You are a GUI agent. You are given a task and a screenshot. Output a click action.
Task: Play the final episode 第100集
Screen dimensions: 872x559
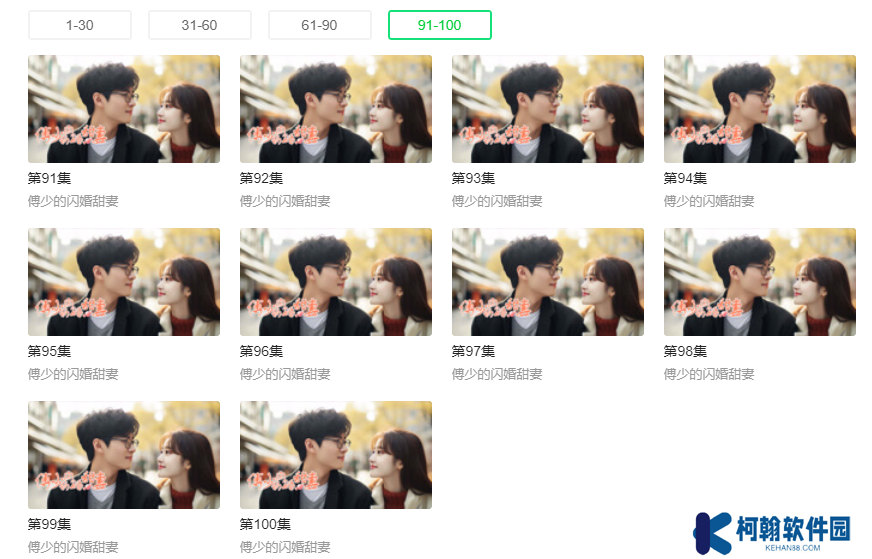tap(336, 455)
